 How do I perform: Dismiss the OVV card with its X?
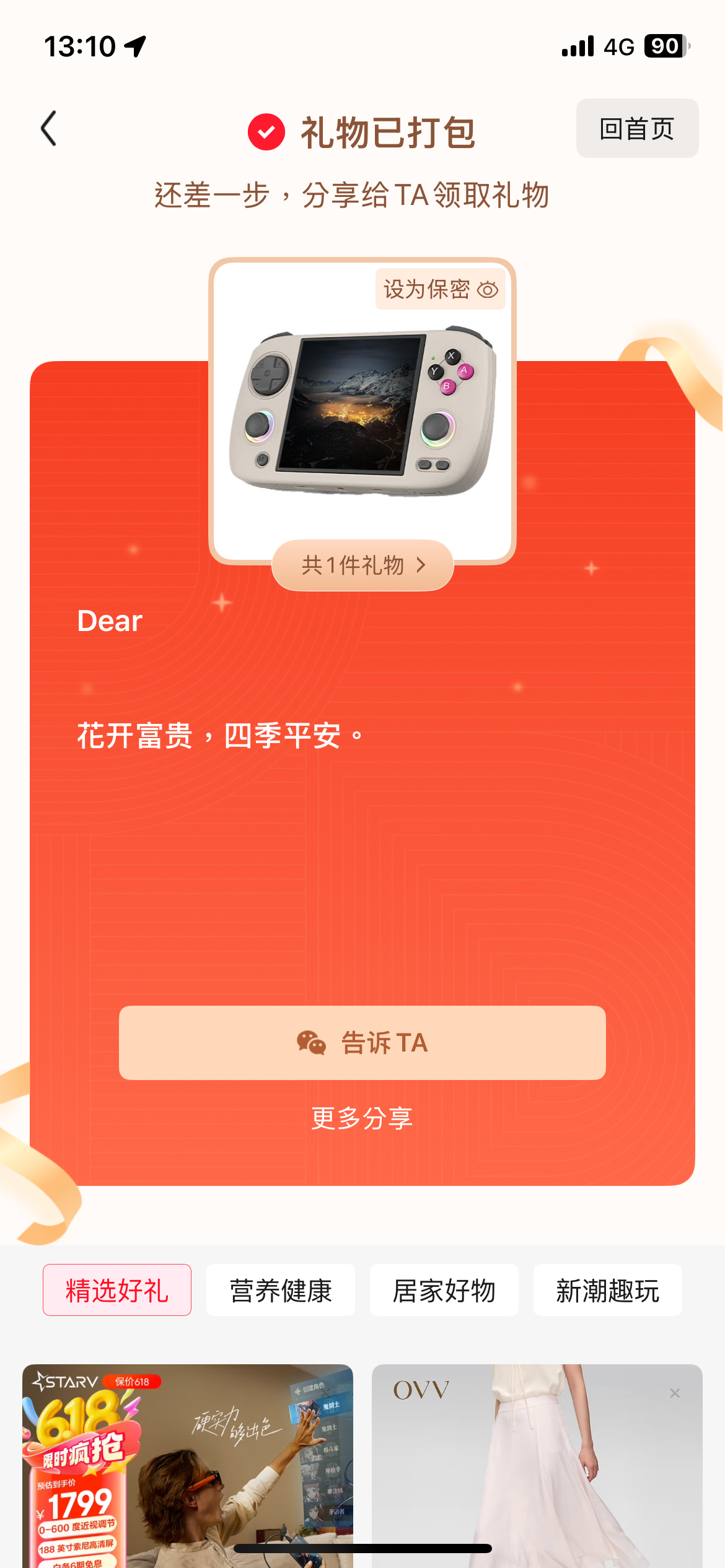point(675,1393)
